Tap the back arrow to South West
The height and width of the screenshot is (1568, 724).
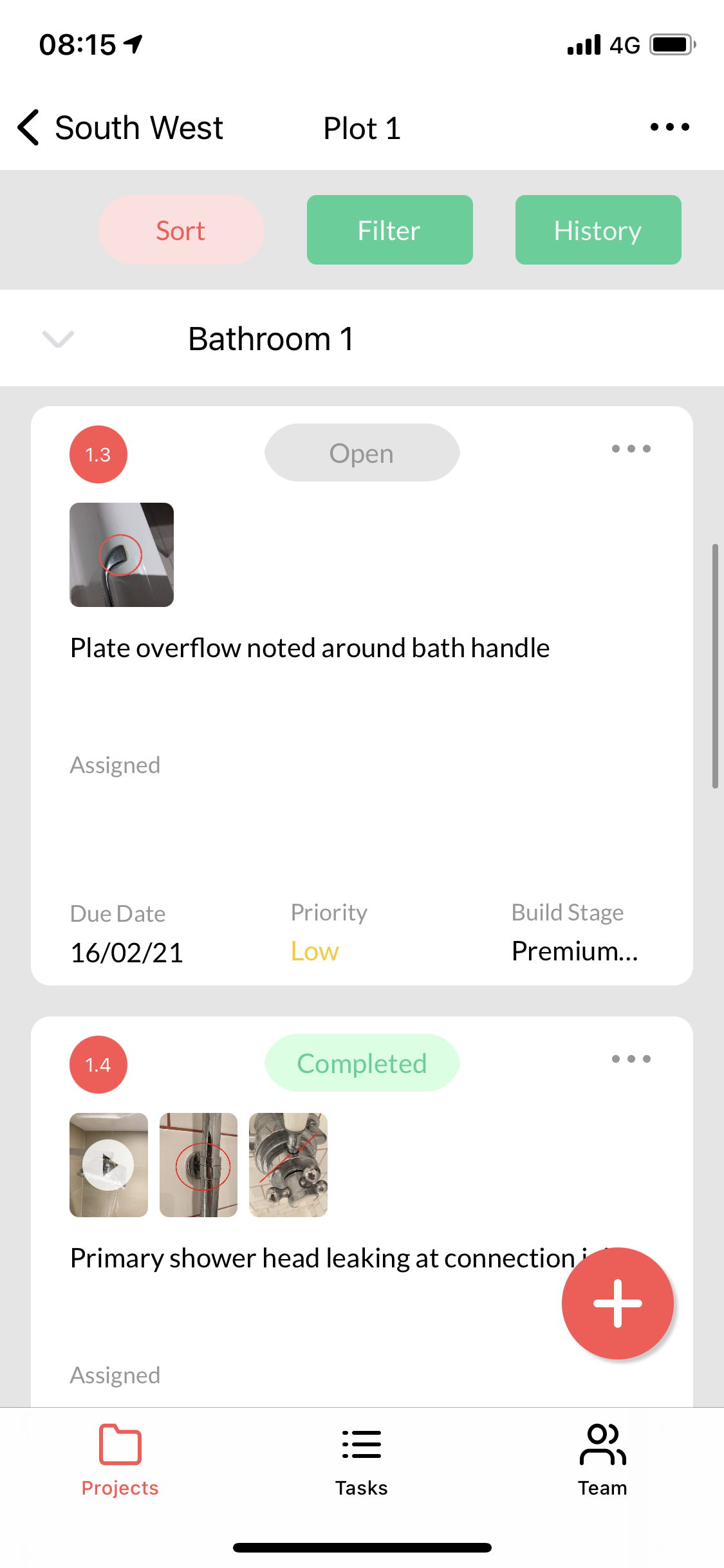click(x=28, y=127)
